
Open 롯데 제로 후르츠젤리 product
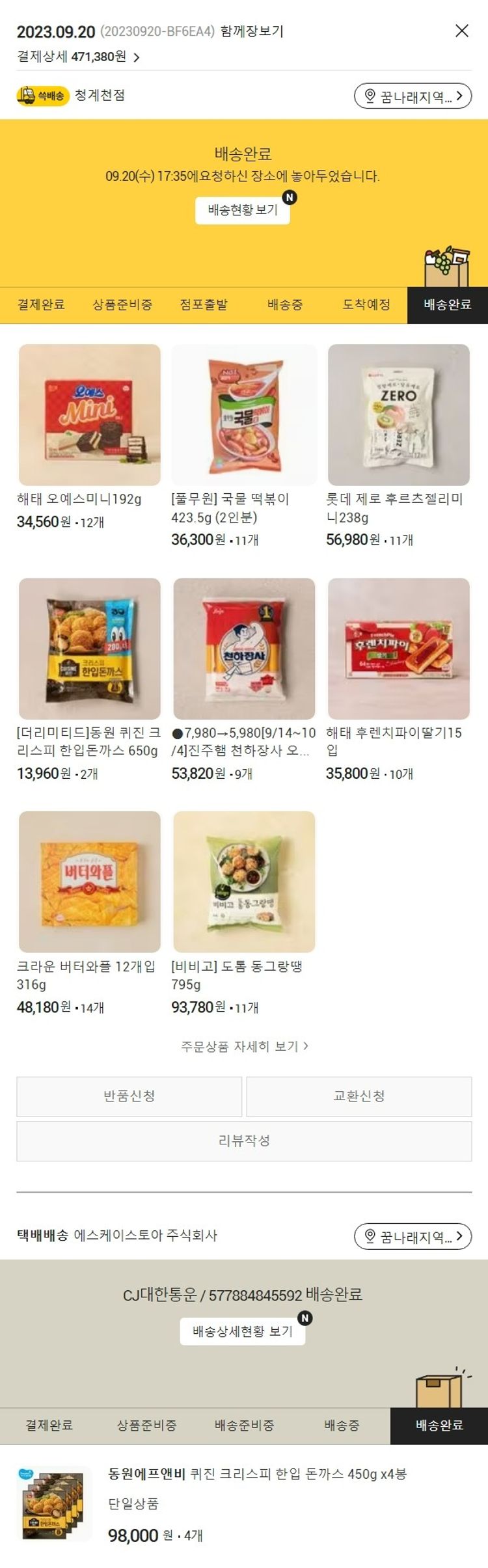pos(398,415)
